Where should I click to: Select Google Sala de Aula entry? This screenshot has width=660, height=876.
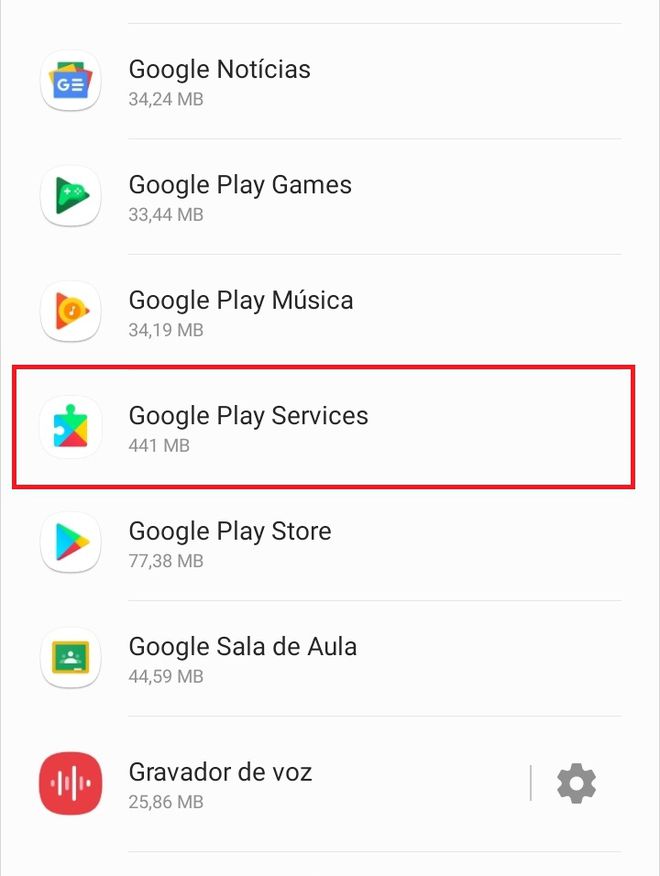[242, 658]
